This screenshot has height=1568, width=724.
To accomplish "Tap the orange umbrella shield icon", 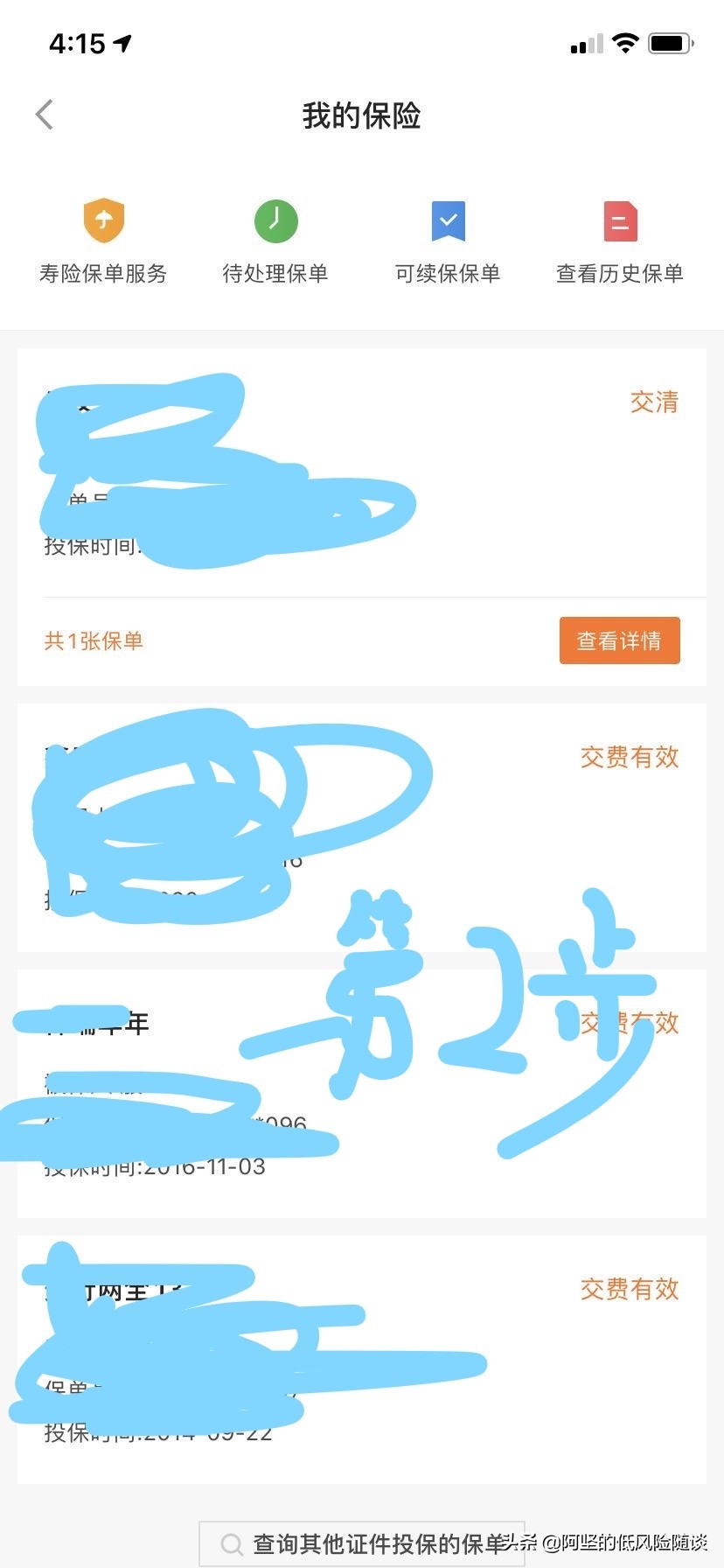I will 103,220.
